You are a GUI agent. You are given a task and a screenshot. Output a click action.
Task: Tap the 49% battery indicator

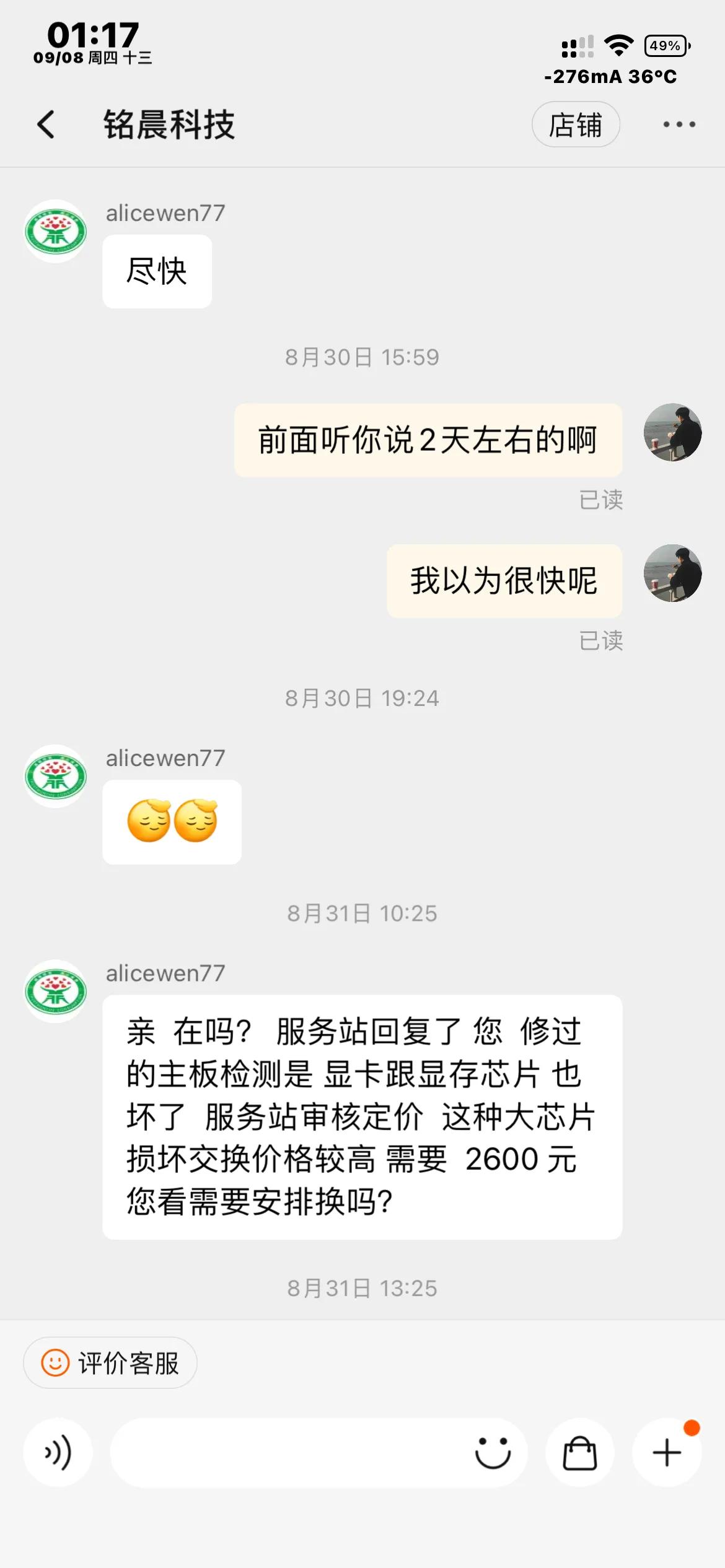[x=665, y=45]
